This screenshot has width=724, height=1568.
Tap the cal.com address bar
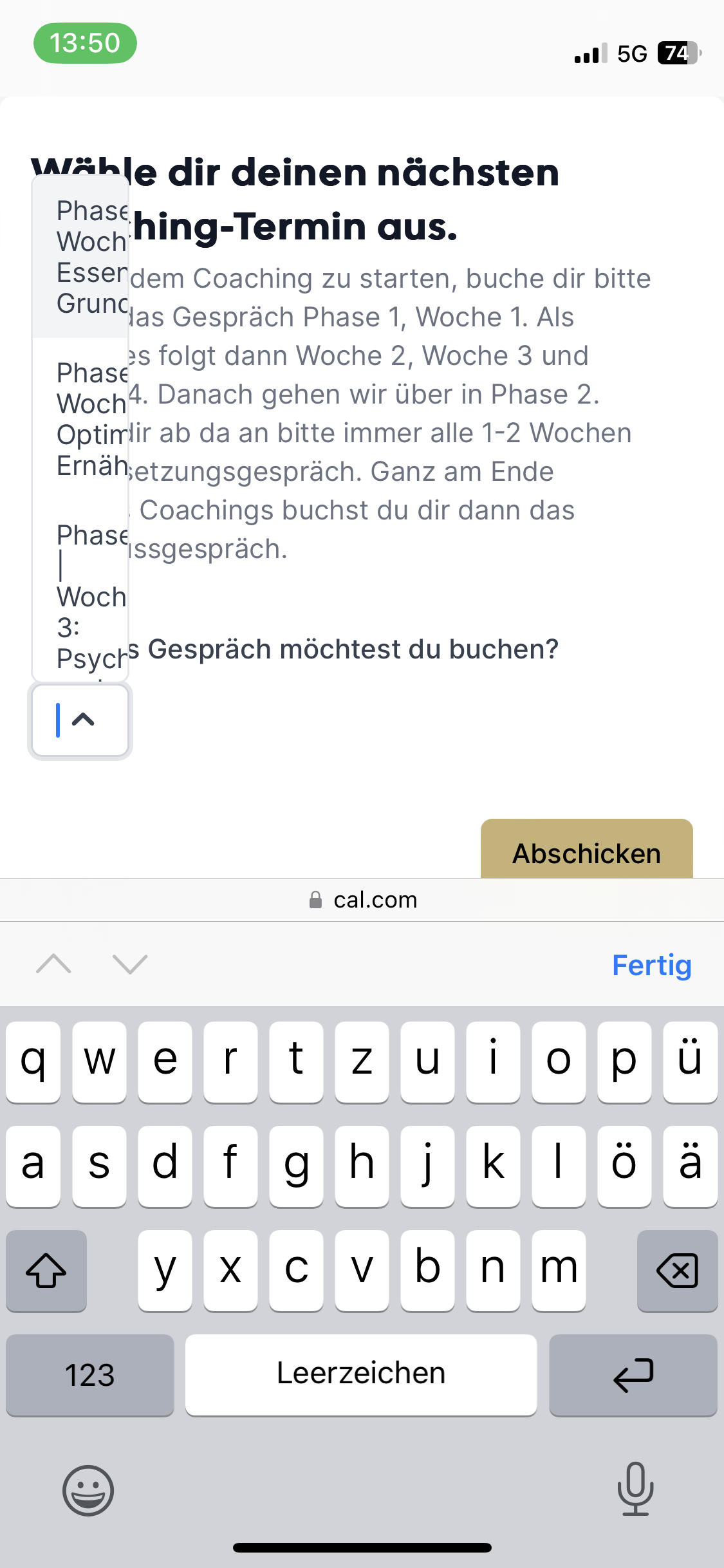pos(362,900)
